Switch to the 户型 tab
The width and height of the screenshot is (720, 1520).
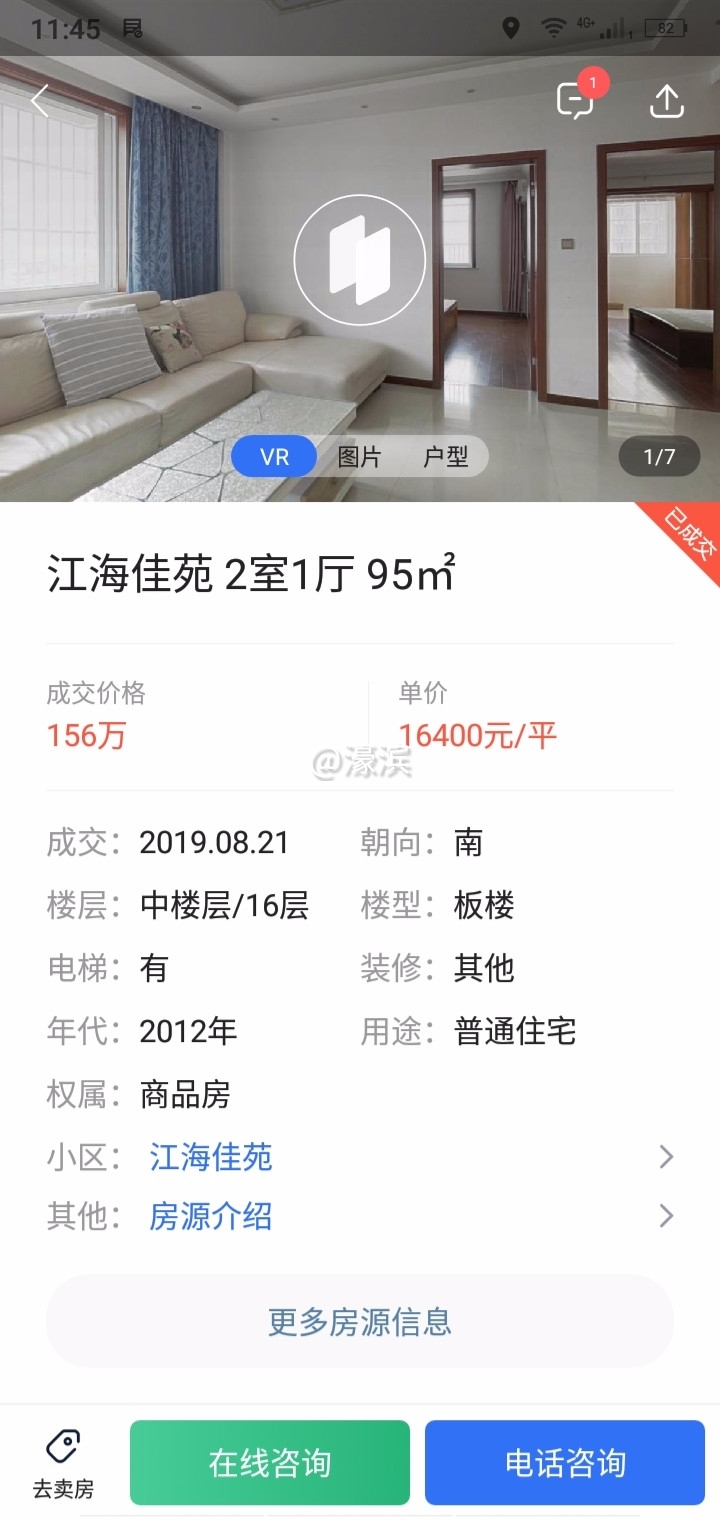[x=445, y=457]
